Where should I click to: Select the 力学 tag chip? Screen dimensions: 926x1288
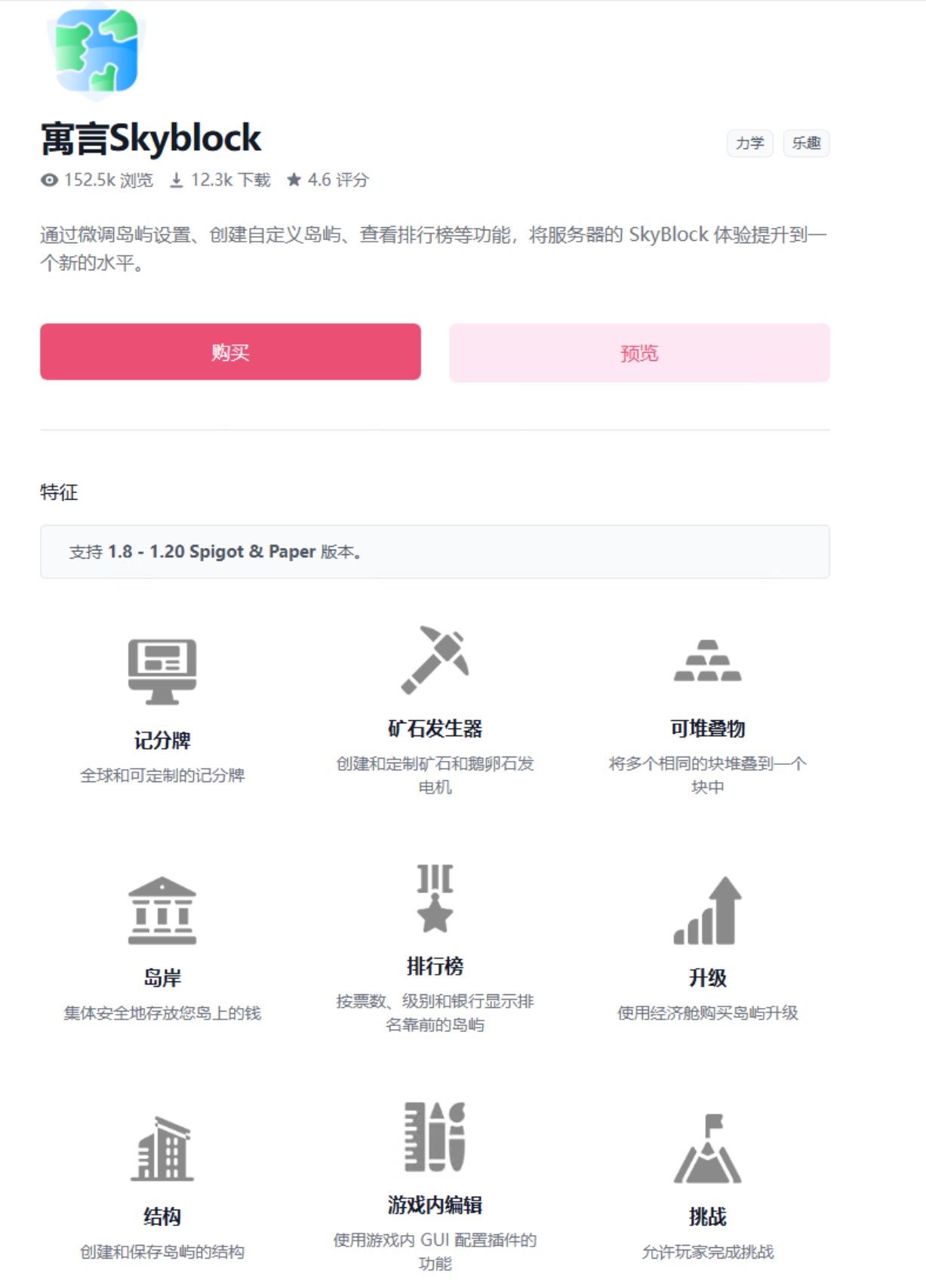pyautogui.click(x=749, y=143)
